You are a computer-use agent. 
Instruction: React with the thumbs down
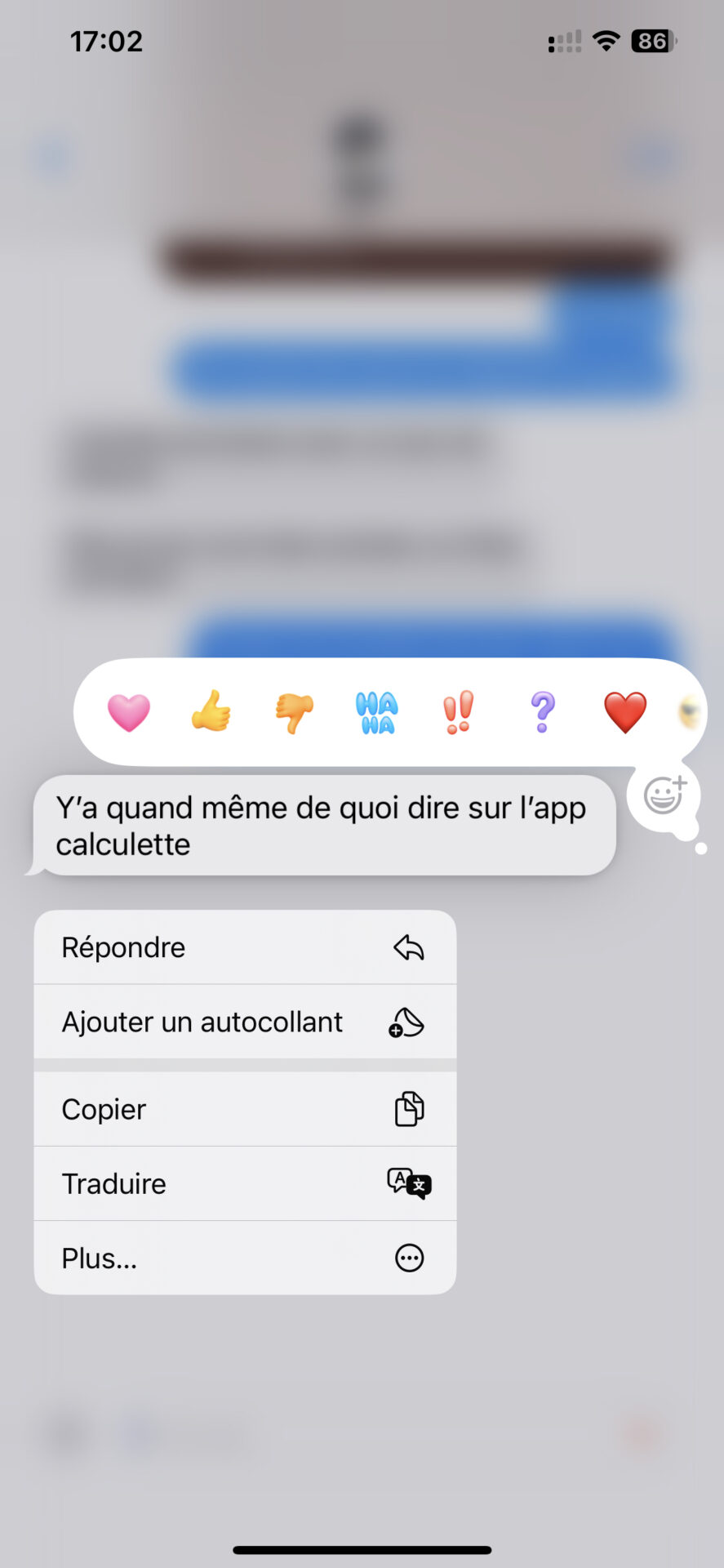pyautogui.click(x=294, y=712)
